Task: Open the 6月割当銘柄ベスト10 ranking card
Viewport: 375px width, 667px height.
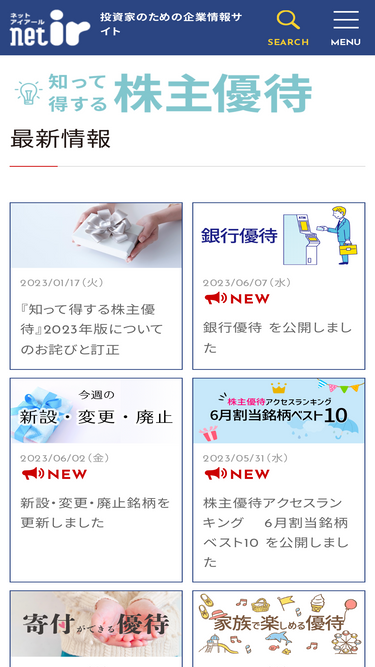Action: click(x=278, y=480)
